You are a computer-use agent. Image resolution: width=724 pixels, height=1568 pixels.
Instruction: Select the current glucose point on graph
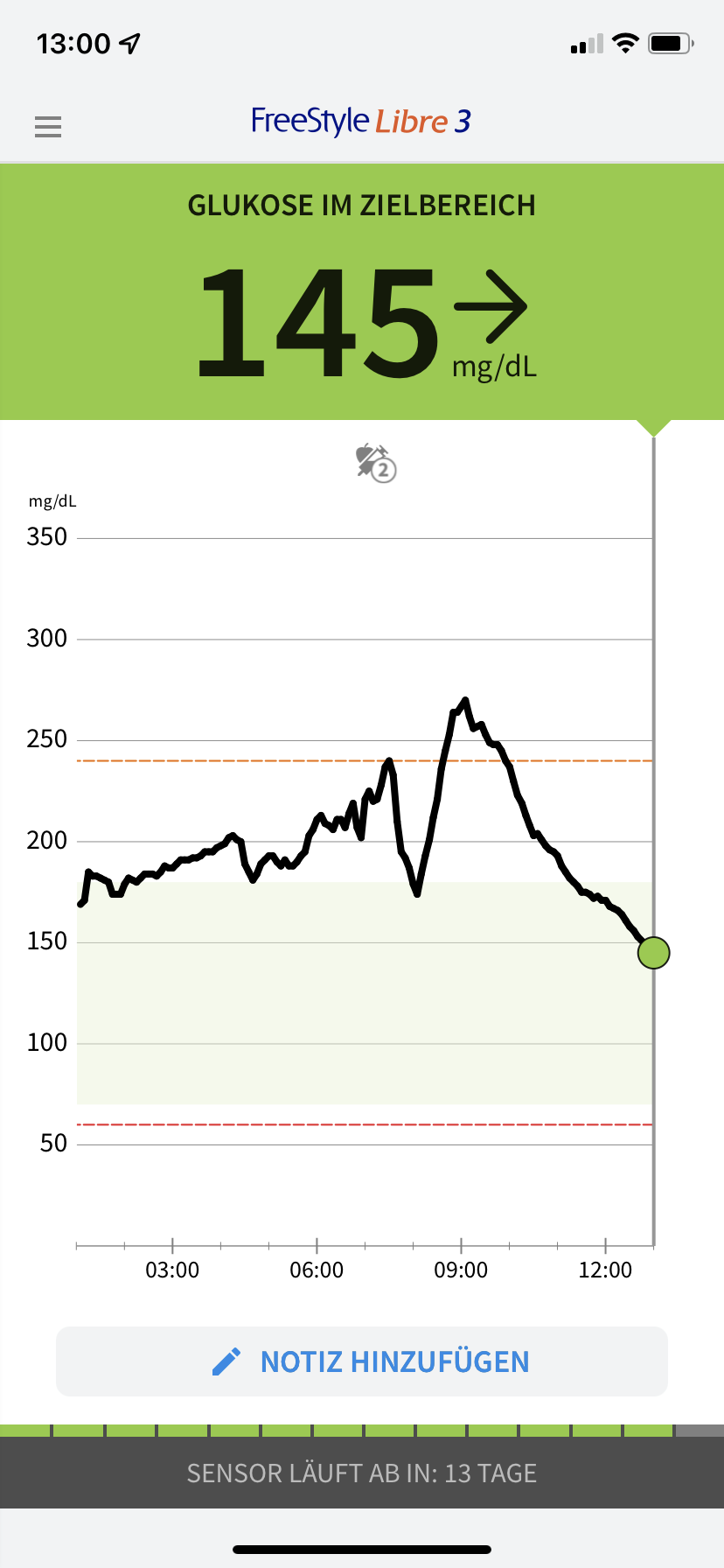(x=653, y=952)
